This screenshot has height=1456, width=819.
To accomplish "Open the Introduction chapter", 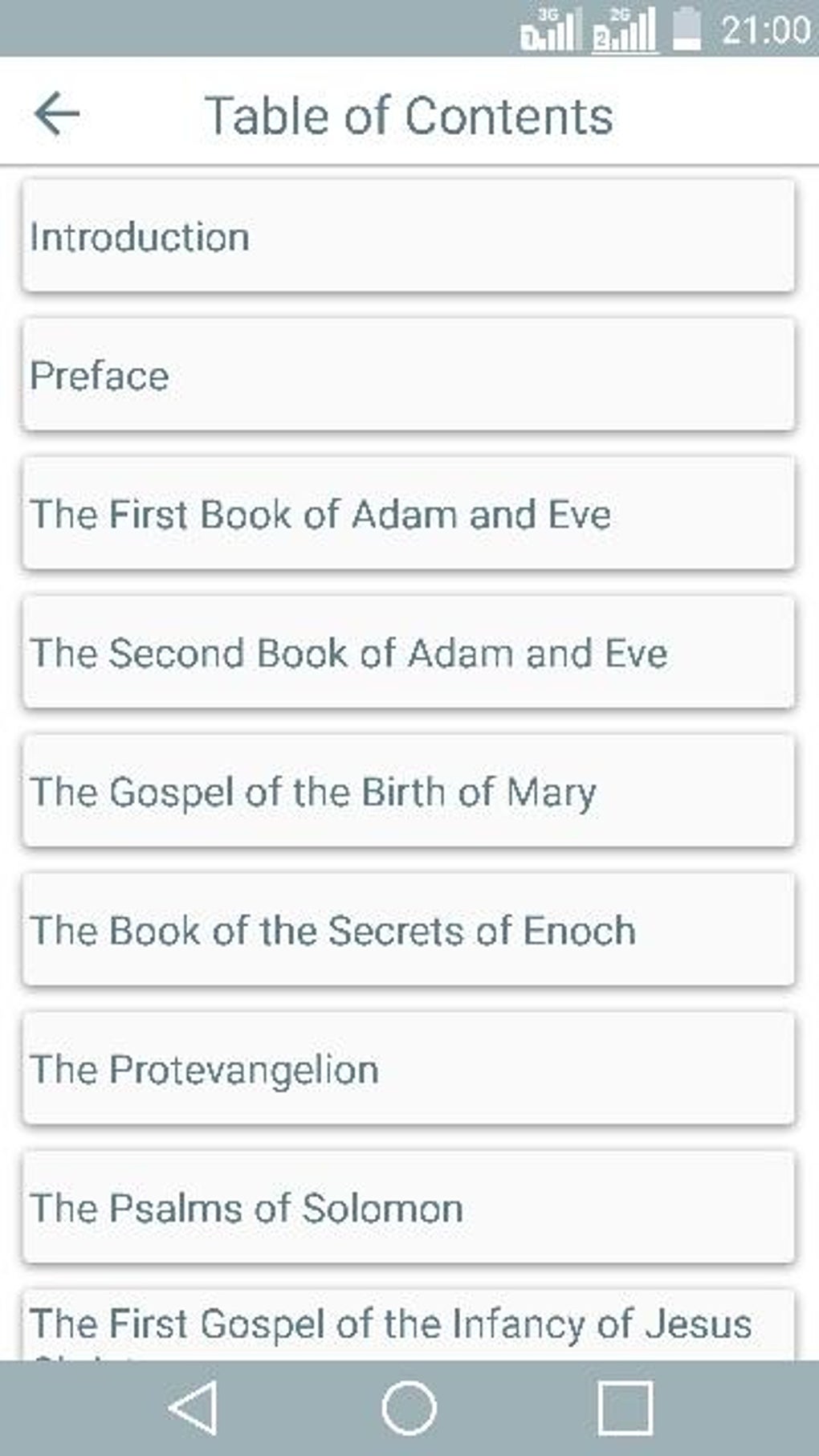I will [409, 236].
